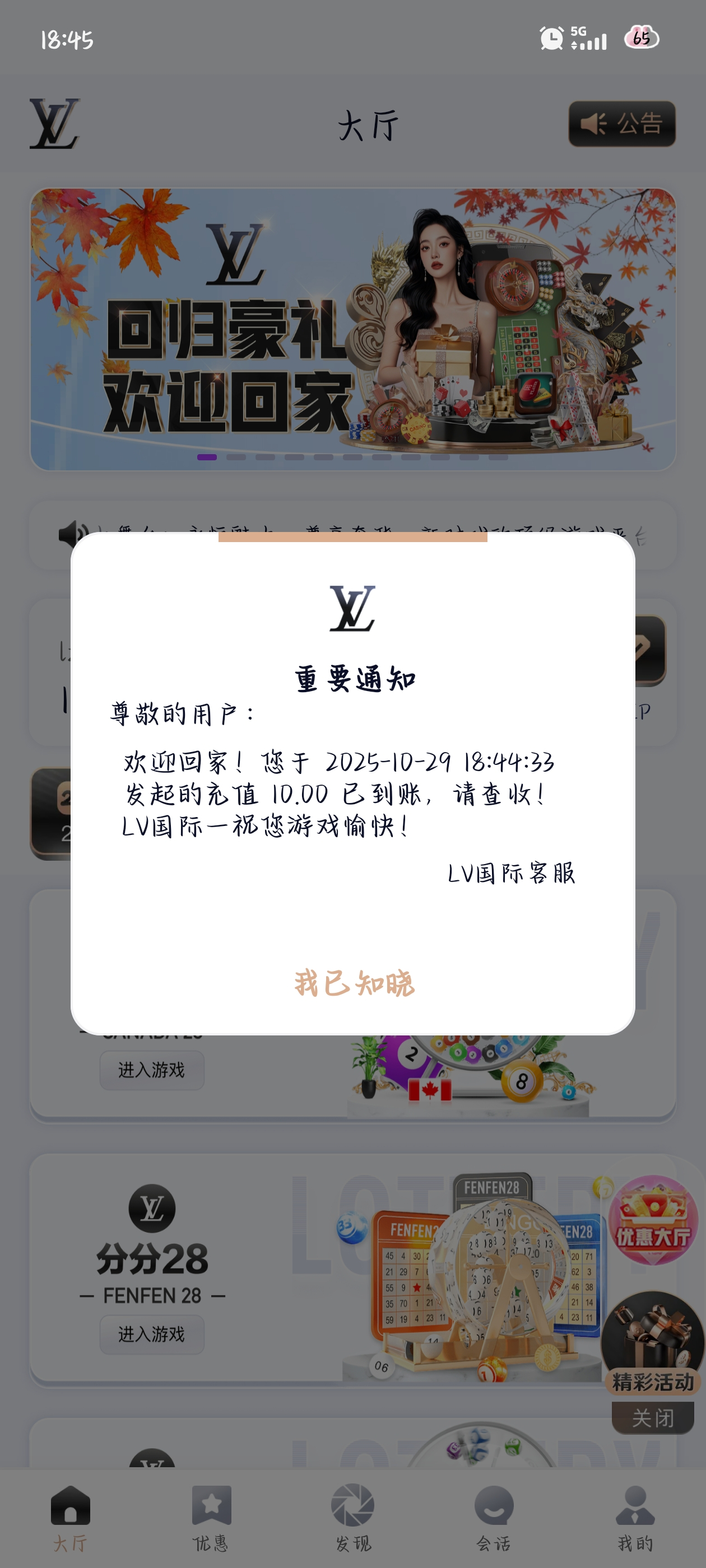Open the 优惠大厅 floating shortcut
Viewport: 706px width, 1568px height.
(x=652, y=1220)
